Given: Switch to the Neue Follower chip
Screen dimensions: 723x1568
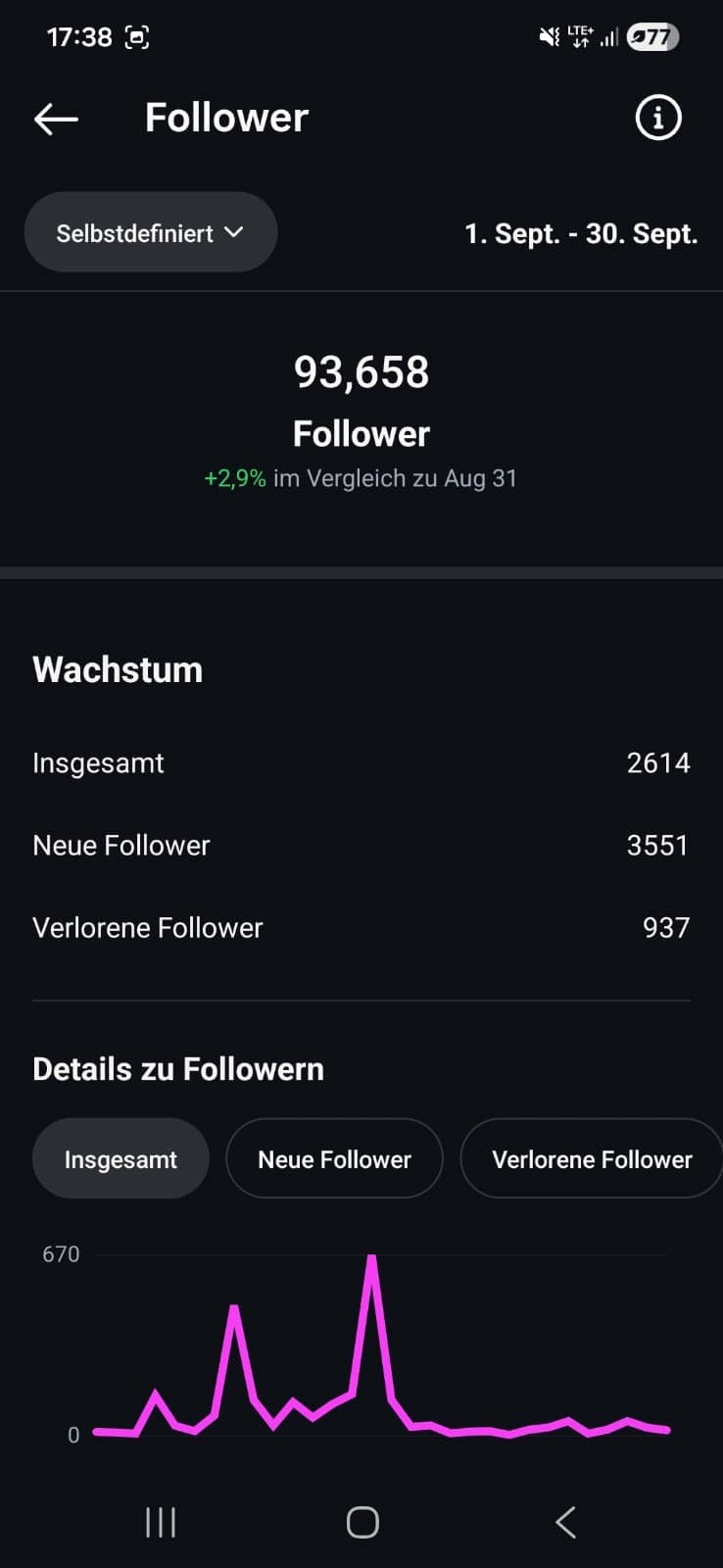Looking at the screenshot, I should 334,1159.
